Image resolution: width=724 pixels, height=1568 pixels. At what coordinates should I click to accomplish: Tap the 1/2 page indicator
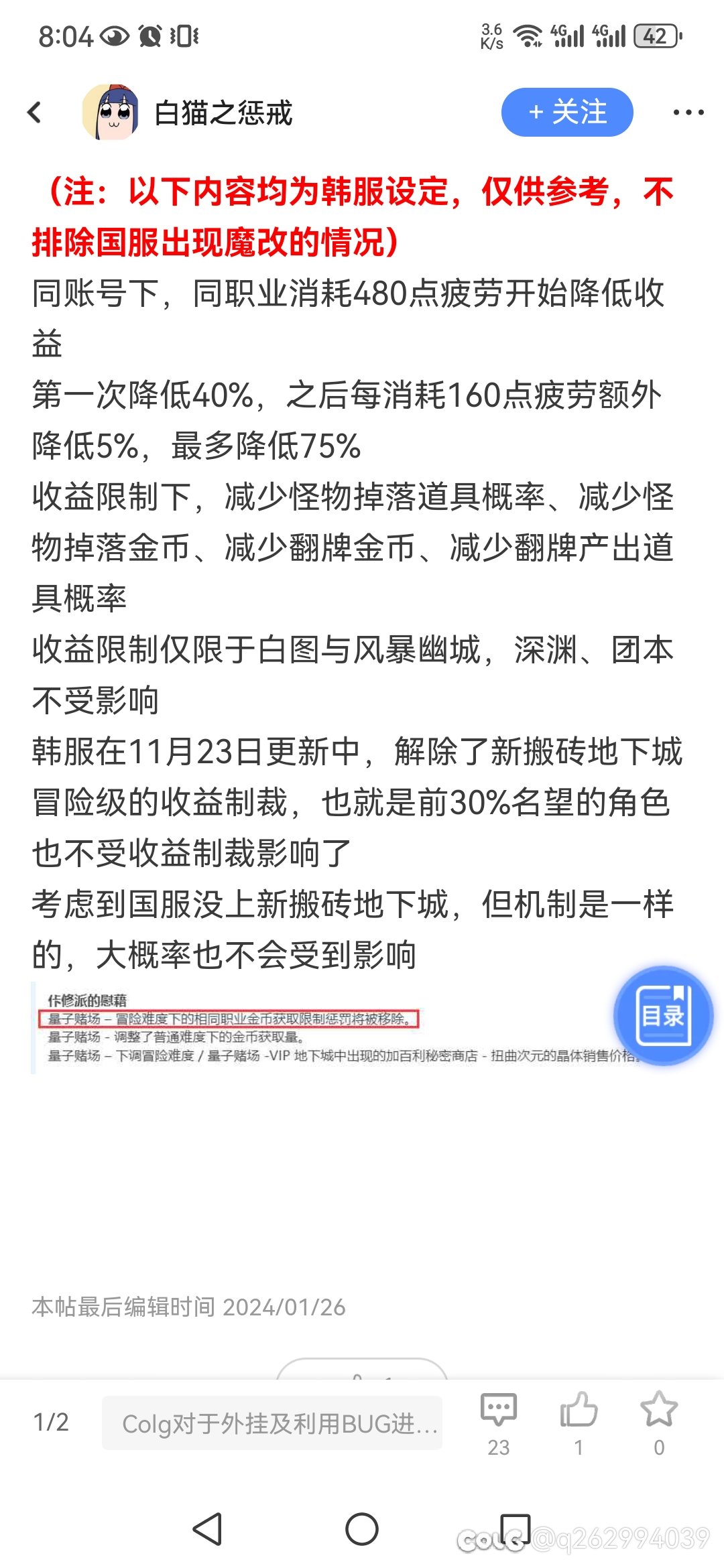(x=52, y=1422)
